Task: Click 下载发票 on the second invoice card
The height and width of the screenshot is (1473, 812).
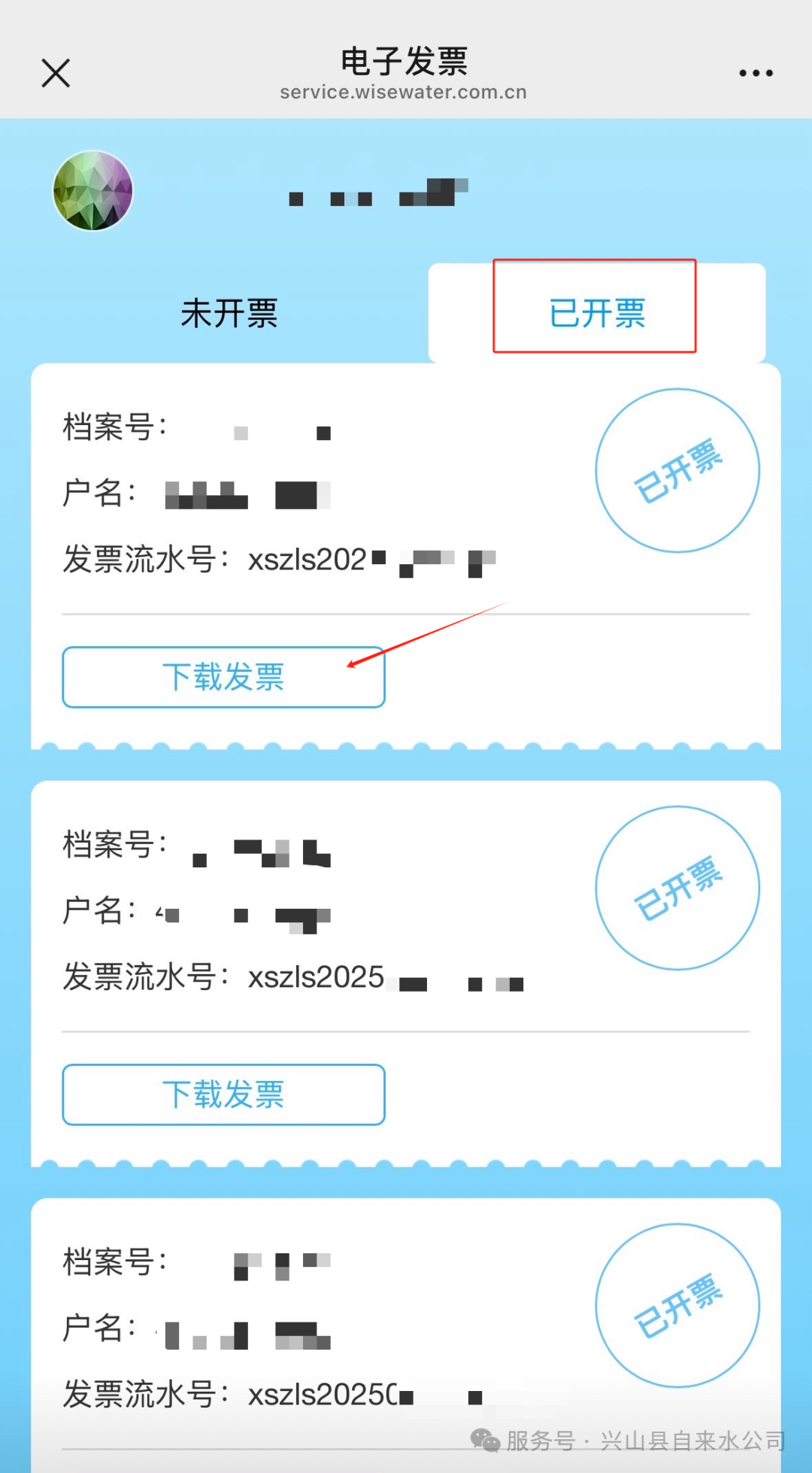Action: tap(223, 1095)
